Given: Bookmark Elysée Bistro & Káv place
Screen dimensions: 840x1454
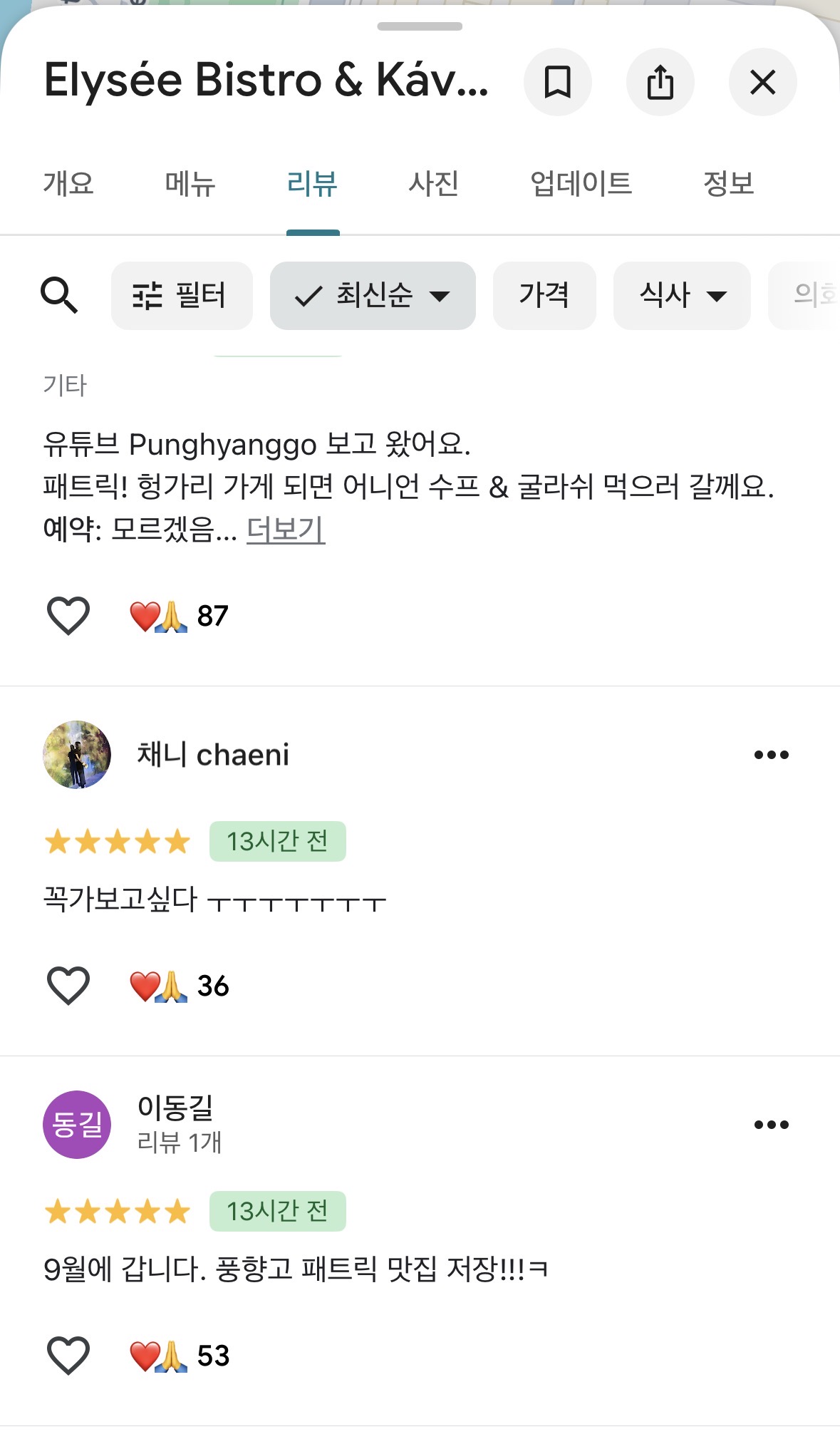Looking at the screenshot, I should pyautogui.click(x=558, y=82).
